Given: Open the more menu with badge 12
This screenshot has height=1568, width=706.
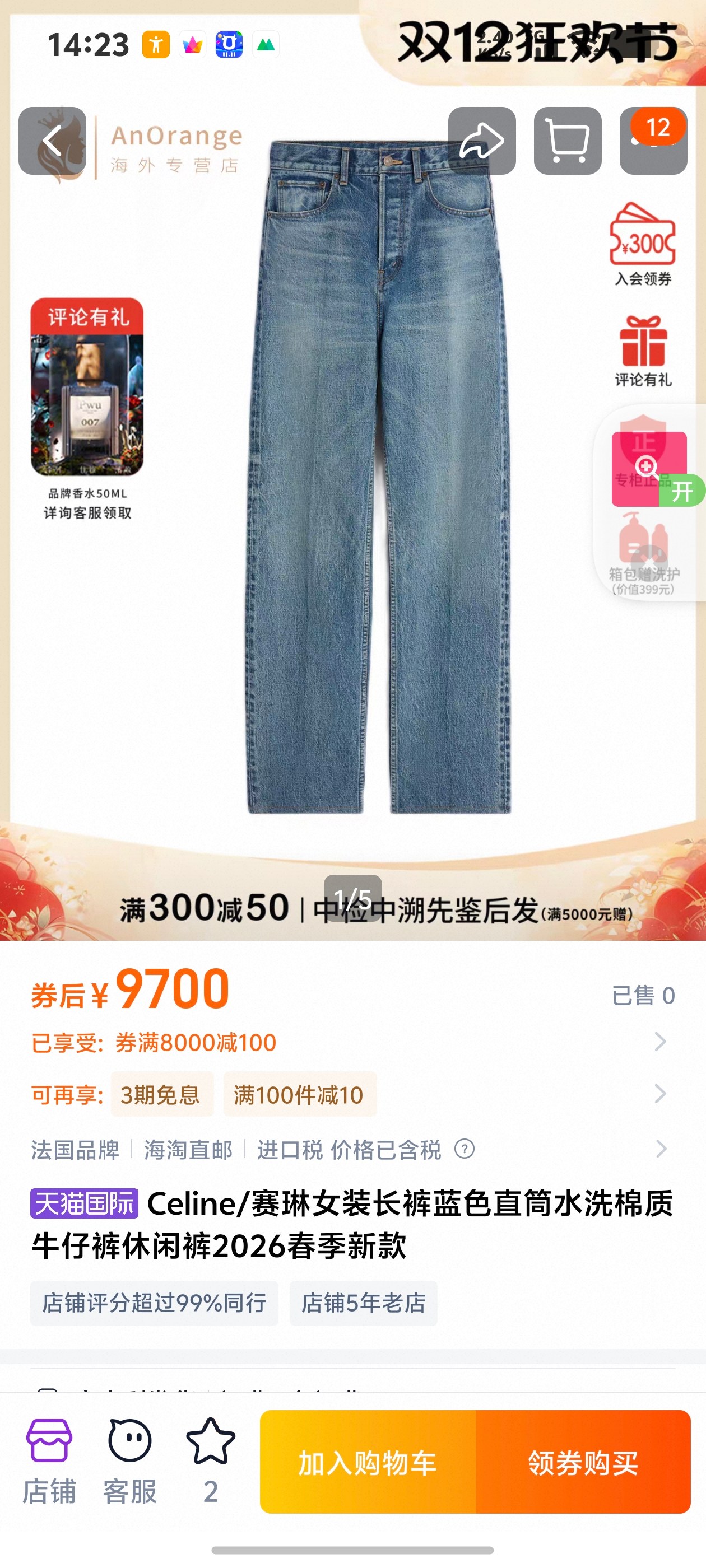Looking at the screenshot, I should point(653,141).
